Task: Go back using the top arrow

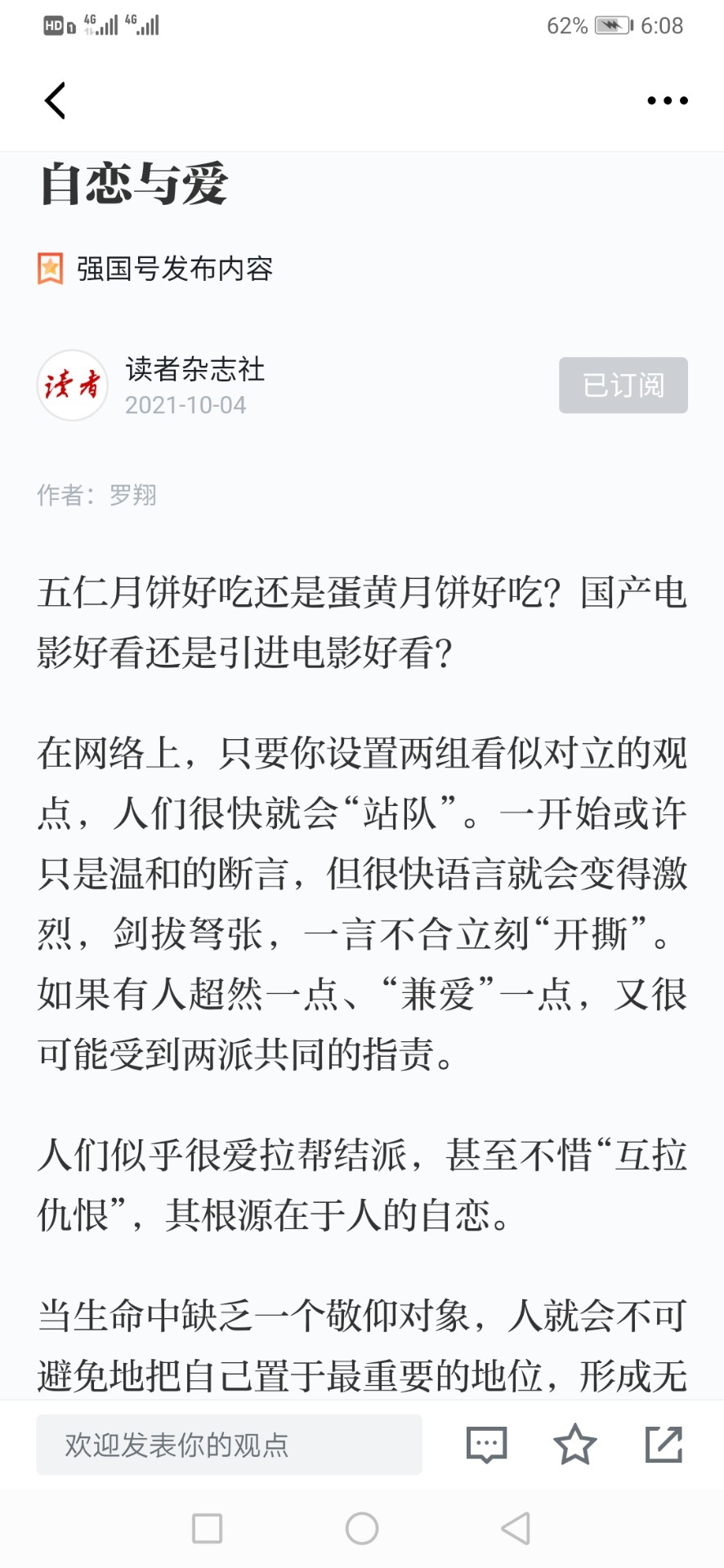Action: 55,100
